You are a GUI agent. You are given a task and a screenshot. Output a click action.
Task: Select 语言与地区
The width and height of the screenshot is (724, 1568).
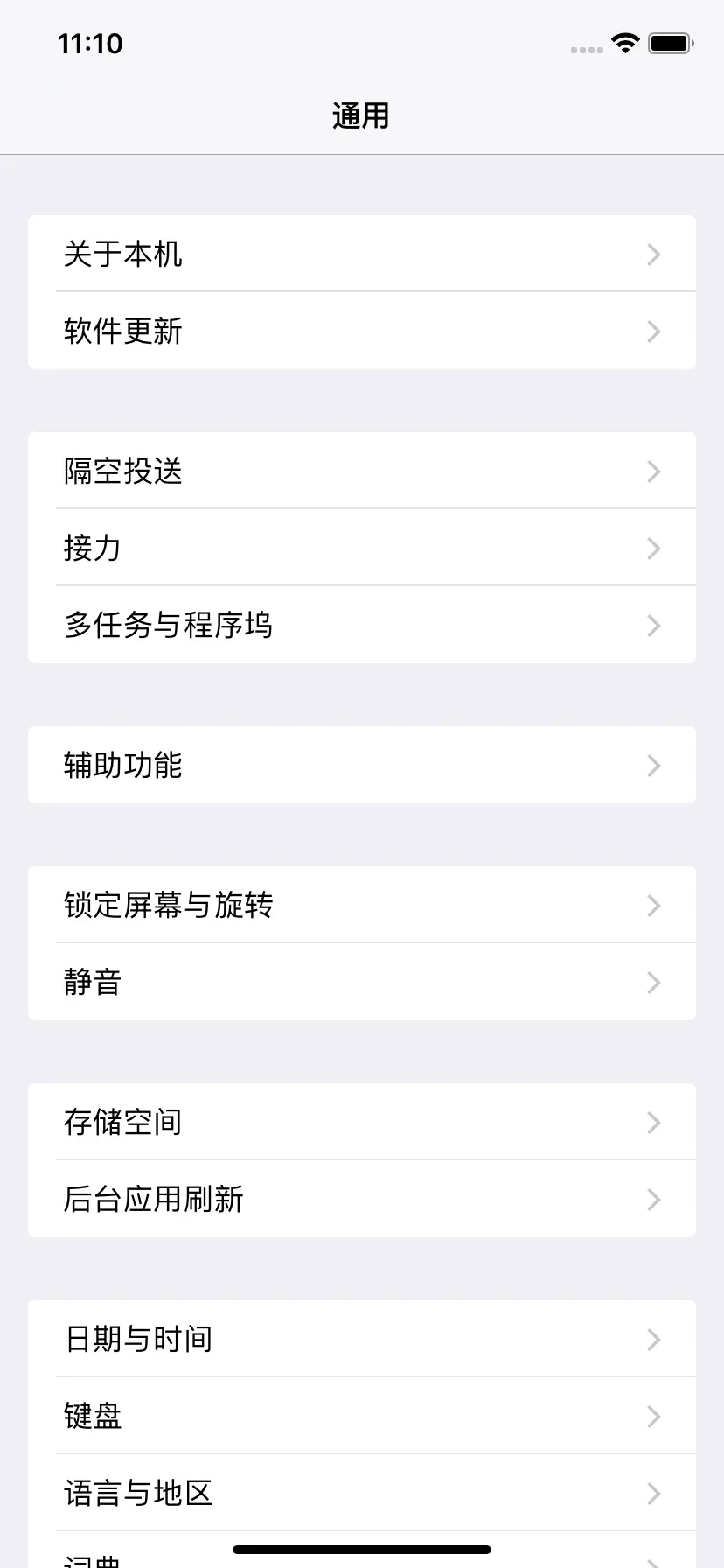pos(361,1493)
